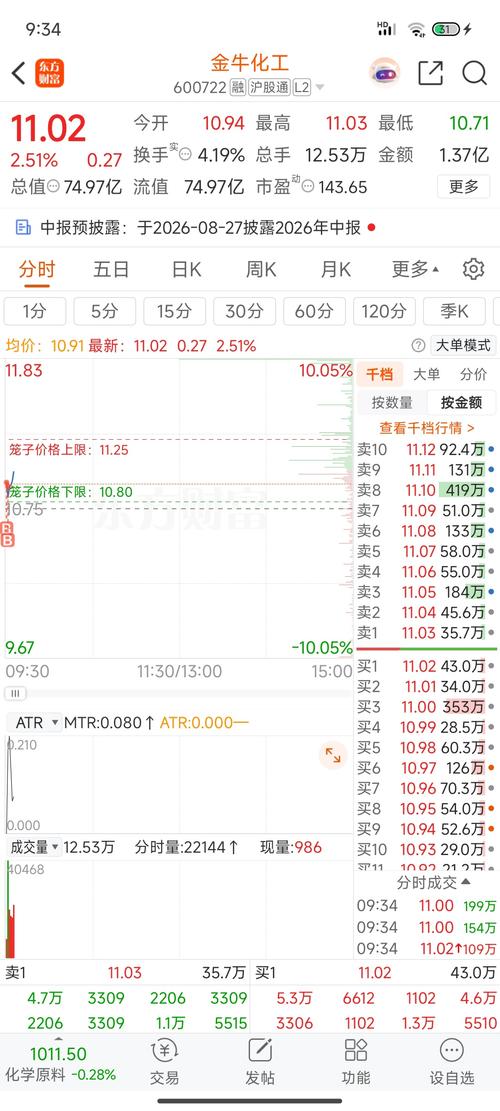Screen dimensions: 500x1111
Task: Select the 月K chart tab
Action: point(336,269)
